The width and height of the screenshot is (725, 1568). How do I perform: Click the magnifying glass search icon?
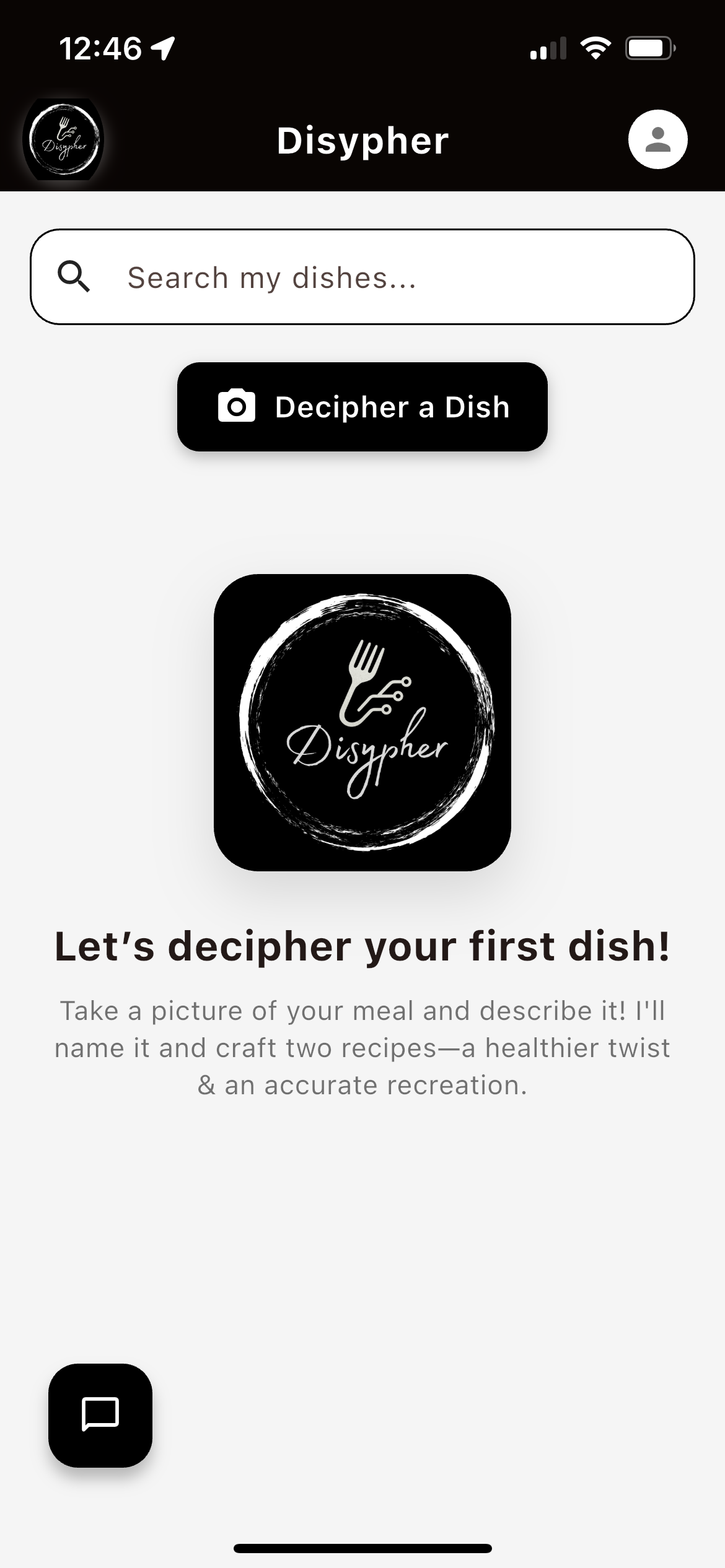pyautogui.click(x=74, y=277)
